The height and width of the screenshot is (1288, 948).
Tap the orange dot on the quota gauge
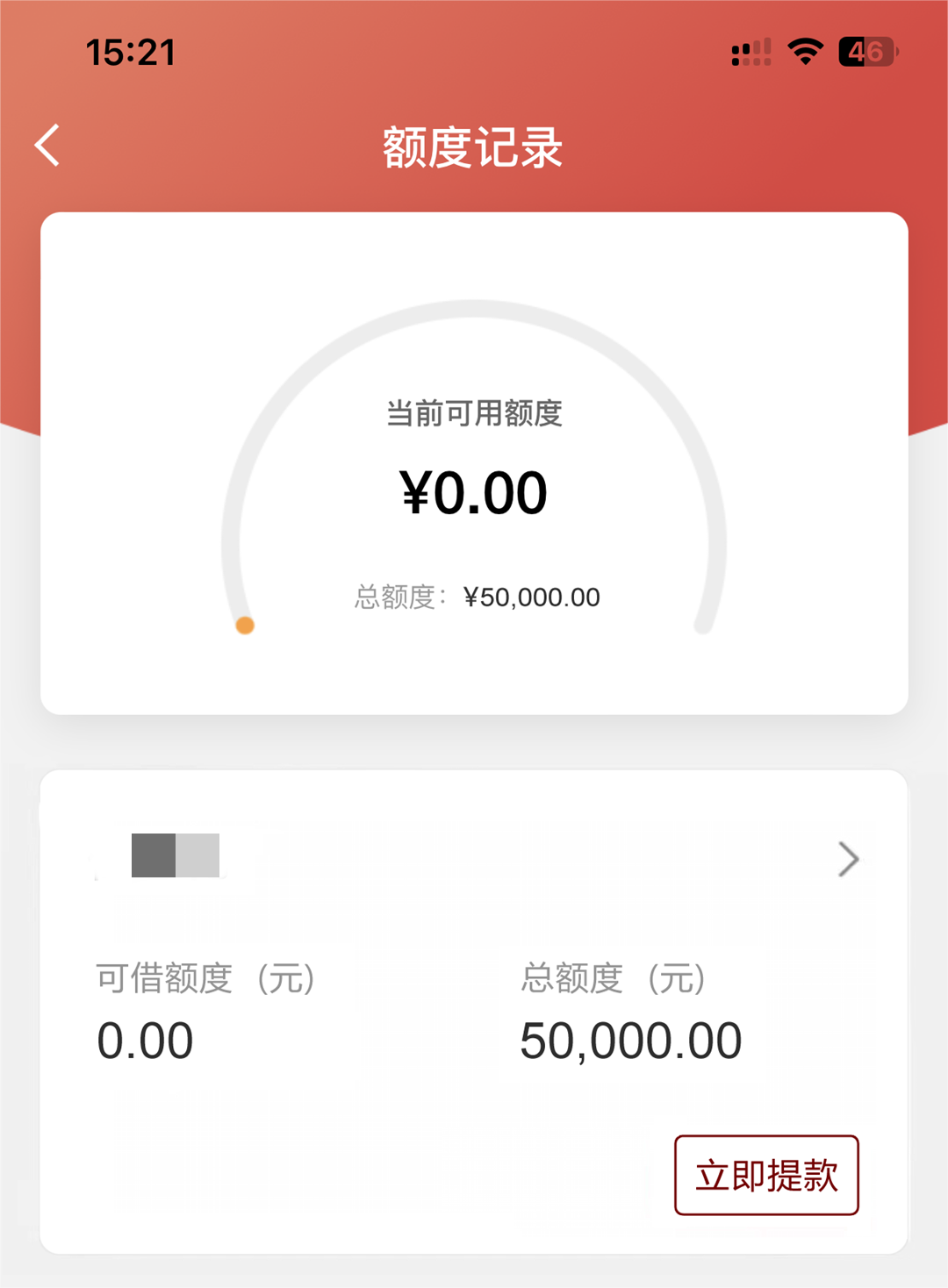[x=245, y=625]
